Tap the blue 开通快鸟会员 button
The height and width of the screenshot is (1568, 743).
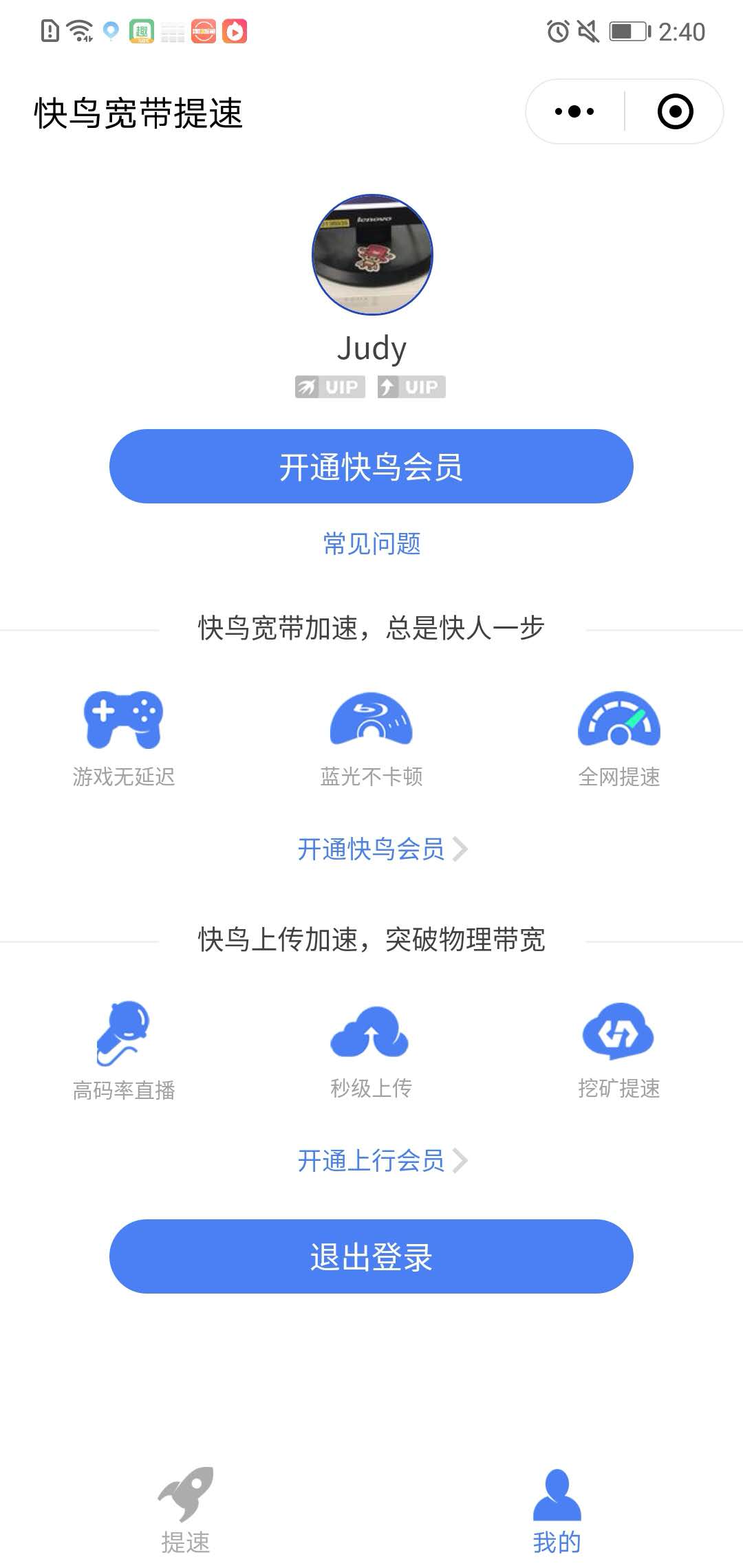click(x=371, y=466)
